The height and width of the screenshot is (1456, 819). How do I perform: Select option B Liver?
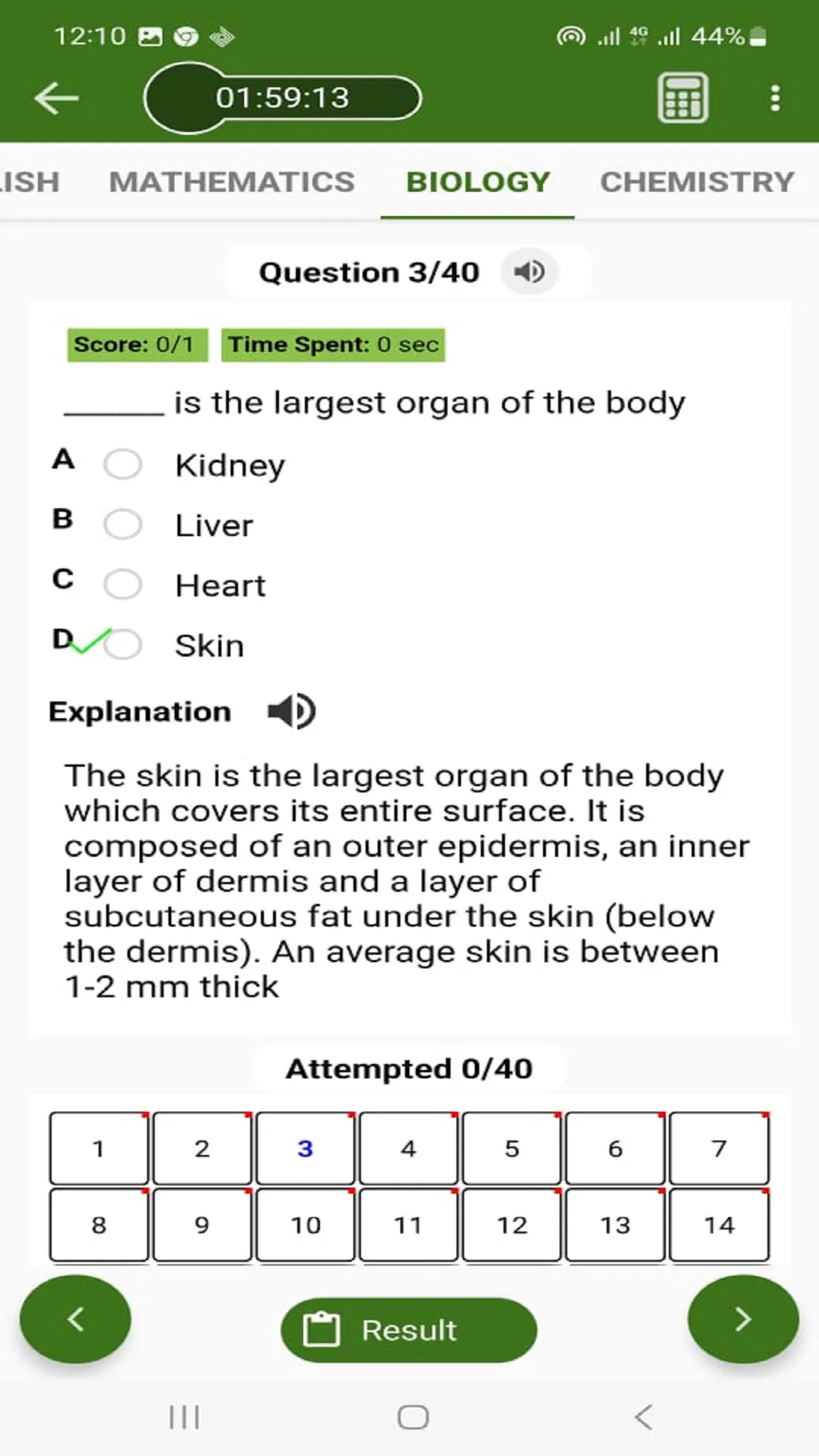pyautogui.click(x=123, y=524)
